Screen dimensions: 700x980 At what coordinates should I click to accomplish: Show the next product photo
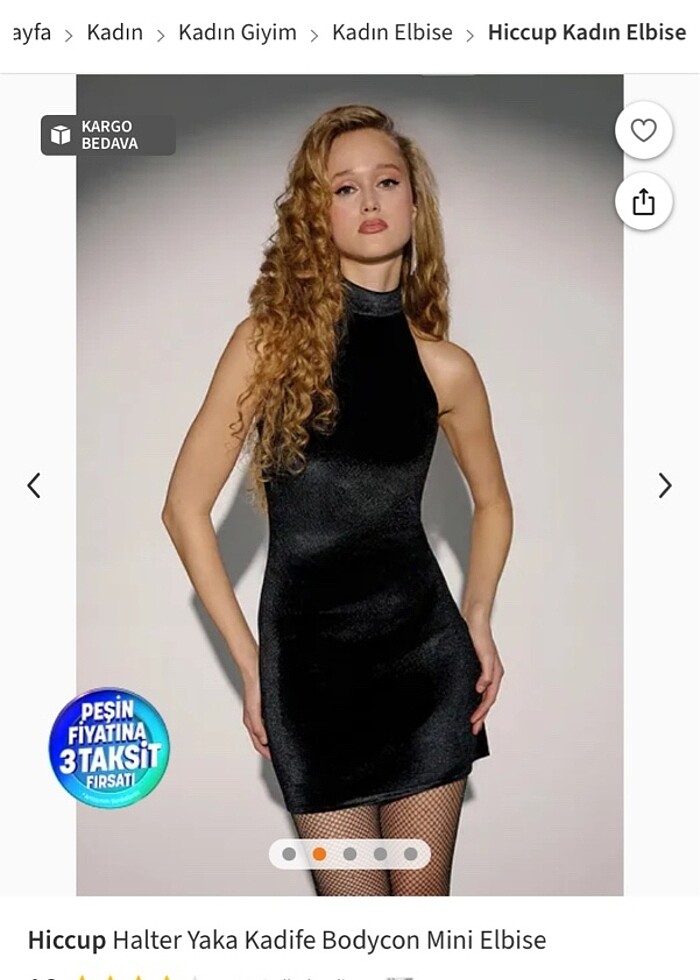click(665, 486)
